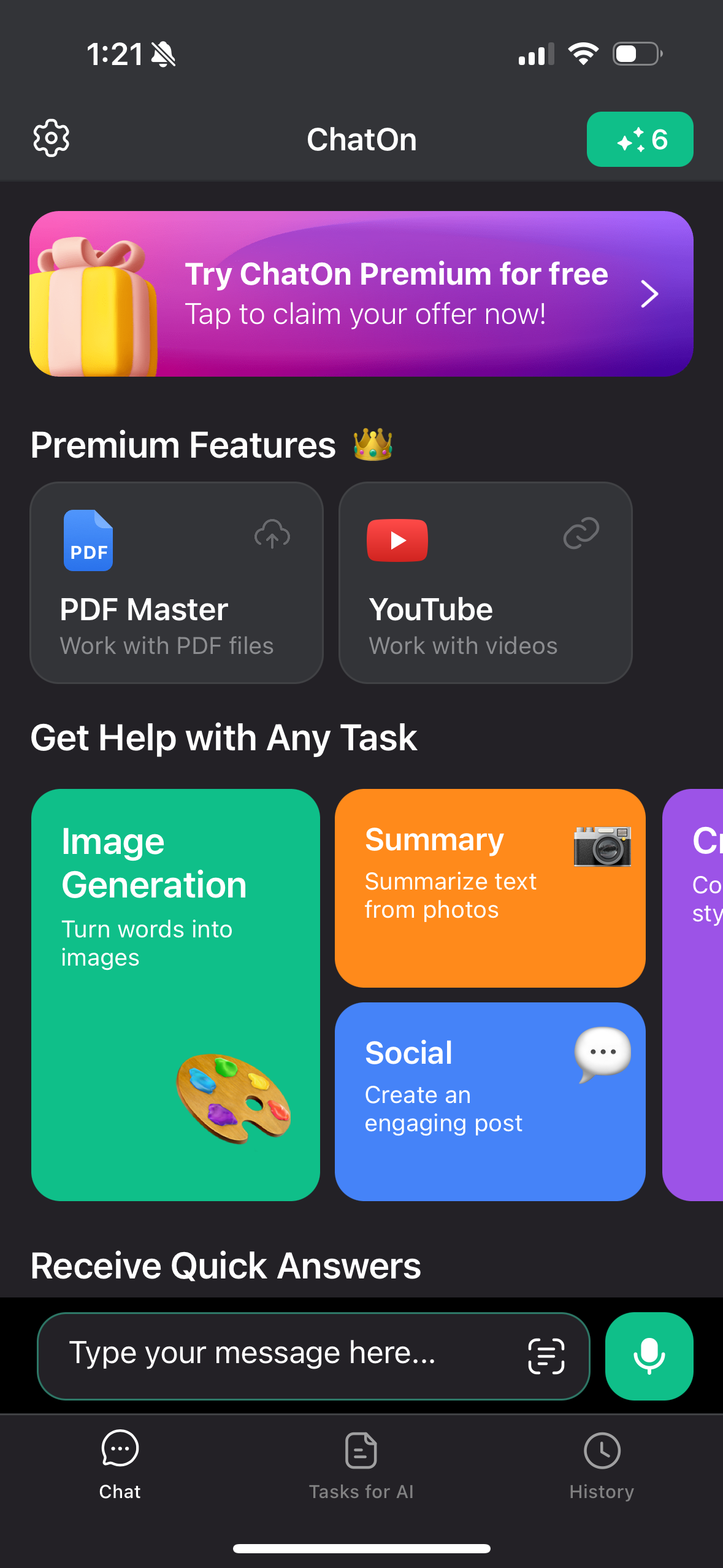723x1568 pixels.
Task: Claim the ChatOn Premium free offer banner
Action: [361, 294]
